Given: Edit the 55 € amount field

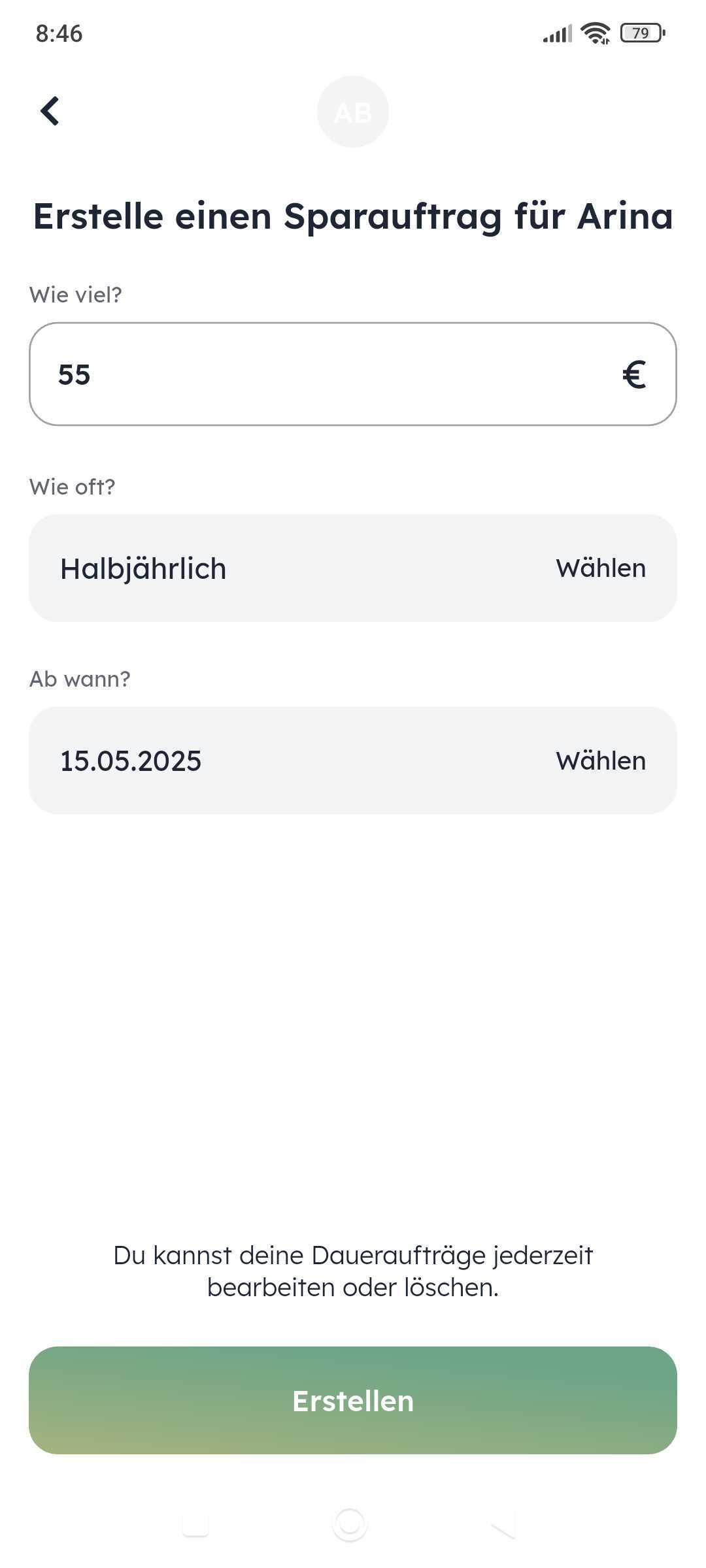Looking at the screenshot, I should [x=353, y=374].
